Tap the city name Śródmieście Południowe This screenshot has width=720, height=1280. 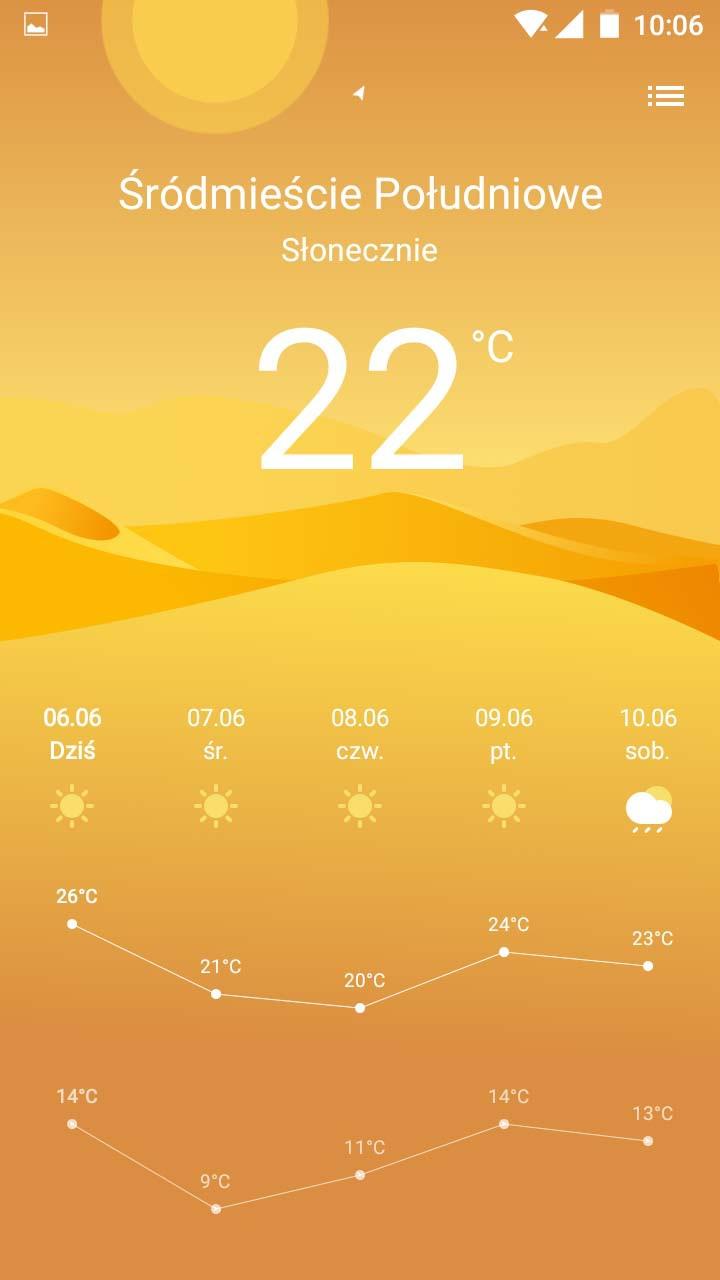click(360, 193)
